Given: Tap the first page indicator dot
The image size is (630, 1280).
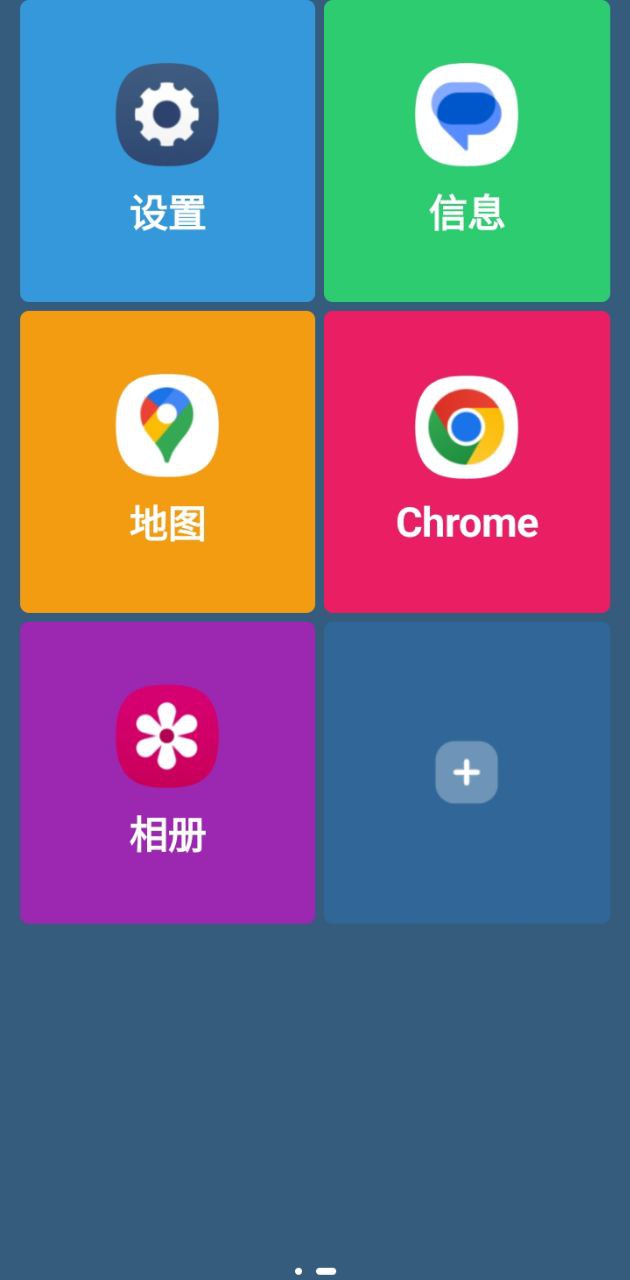Looking at the screenshot, I should (x=298, y=1271).
